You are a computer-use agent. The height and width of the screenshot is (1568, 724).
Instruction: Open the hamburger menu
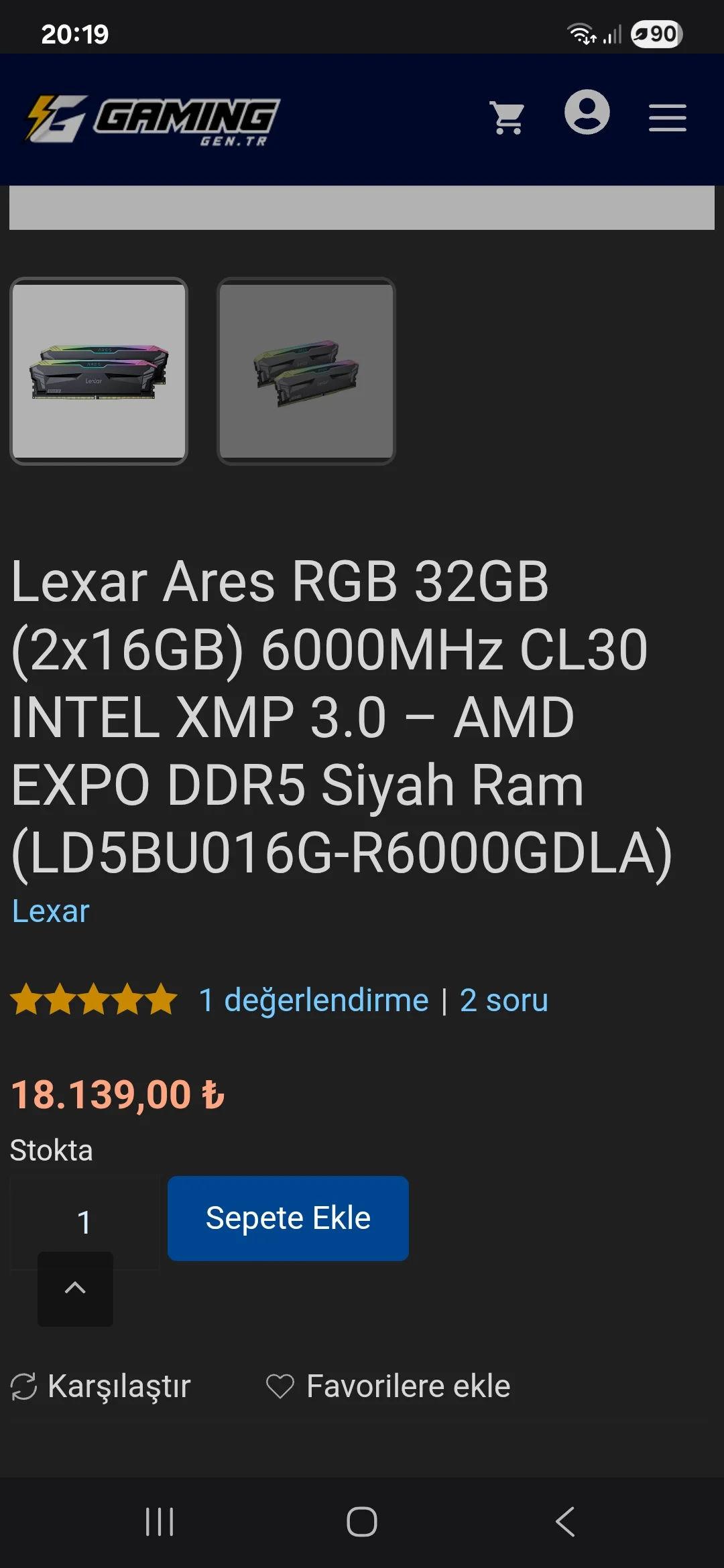click(x=667, y=118)
